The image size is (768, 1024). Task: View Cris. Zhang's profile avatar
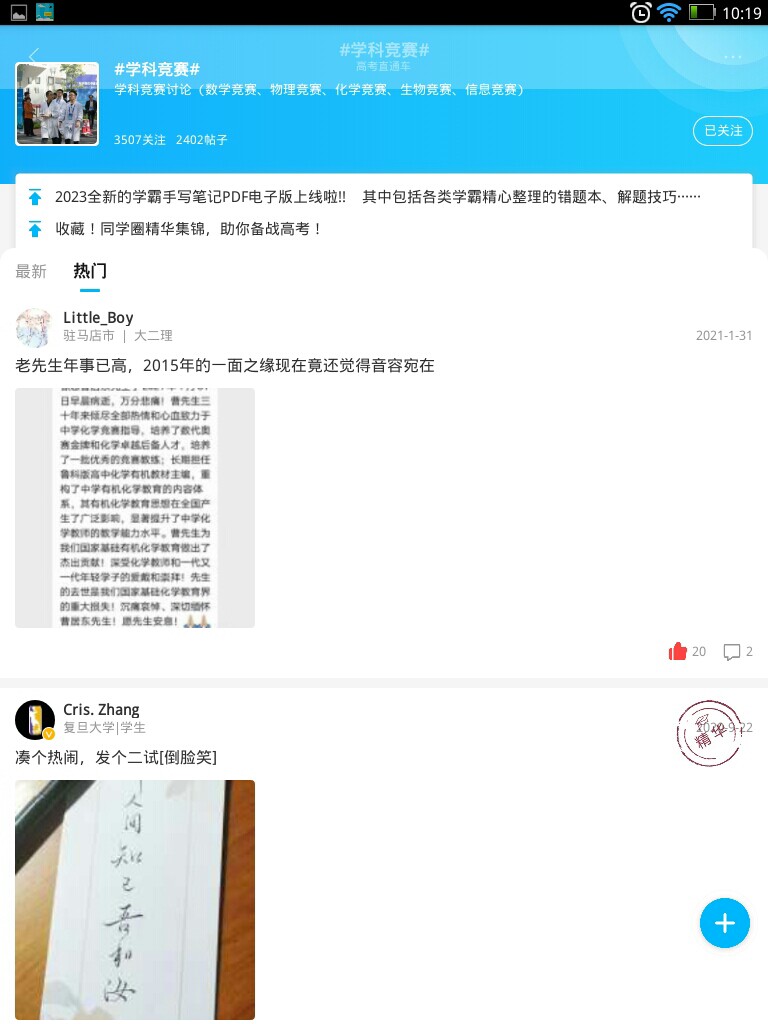coord(35,719)
